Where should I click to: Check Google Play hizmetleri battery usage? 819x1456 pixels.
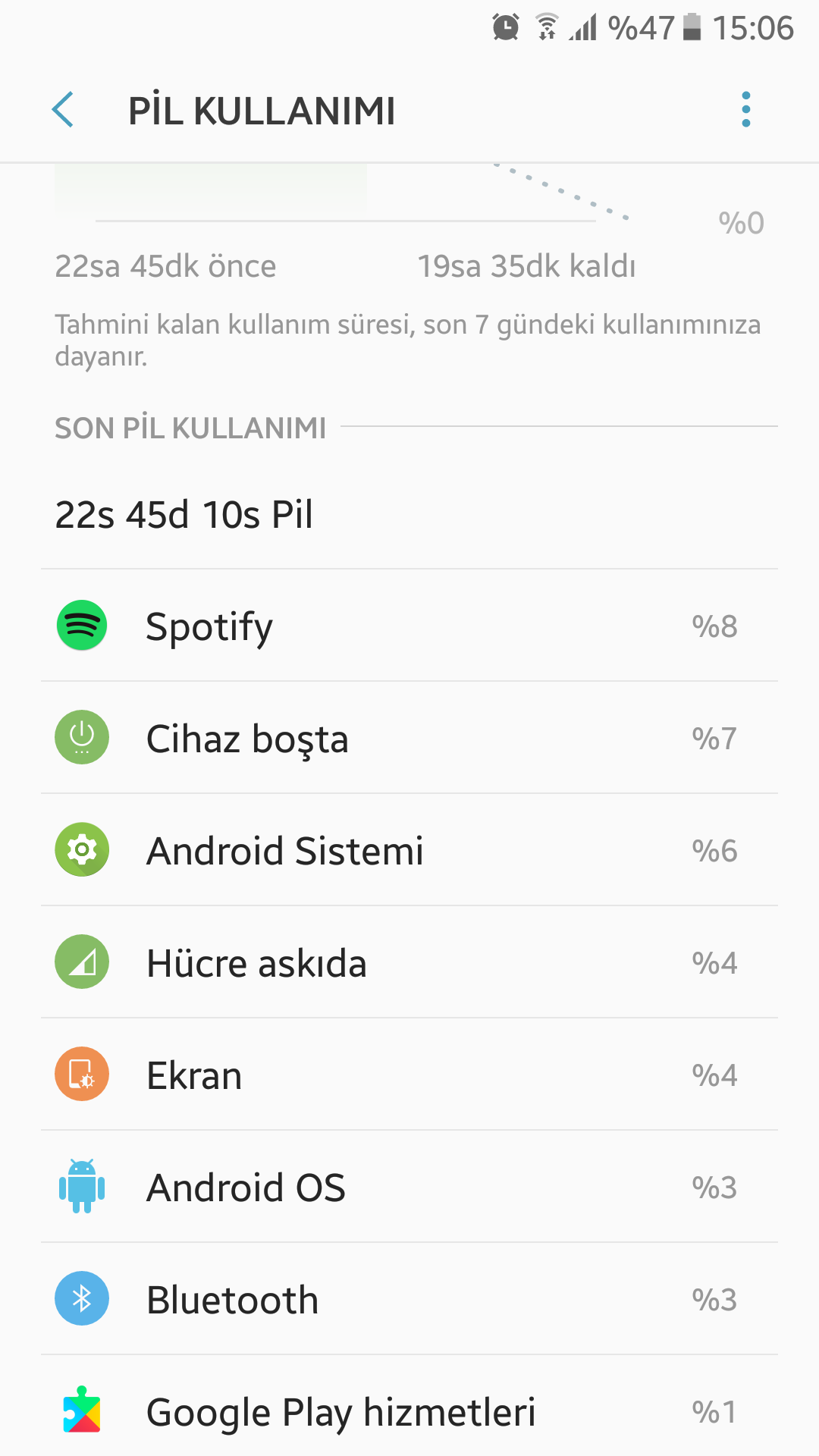tap(409, 1411)
